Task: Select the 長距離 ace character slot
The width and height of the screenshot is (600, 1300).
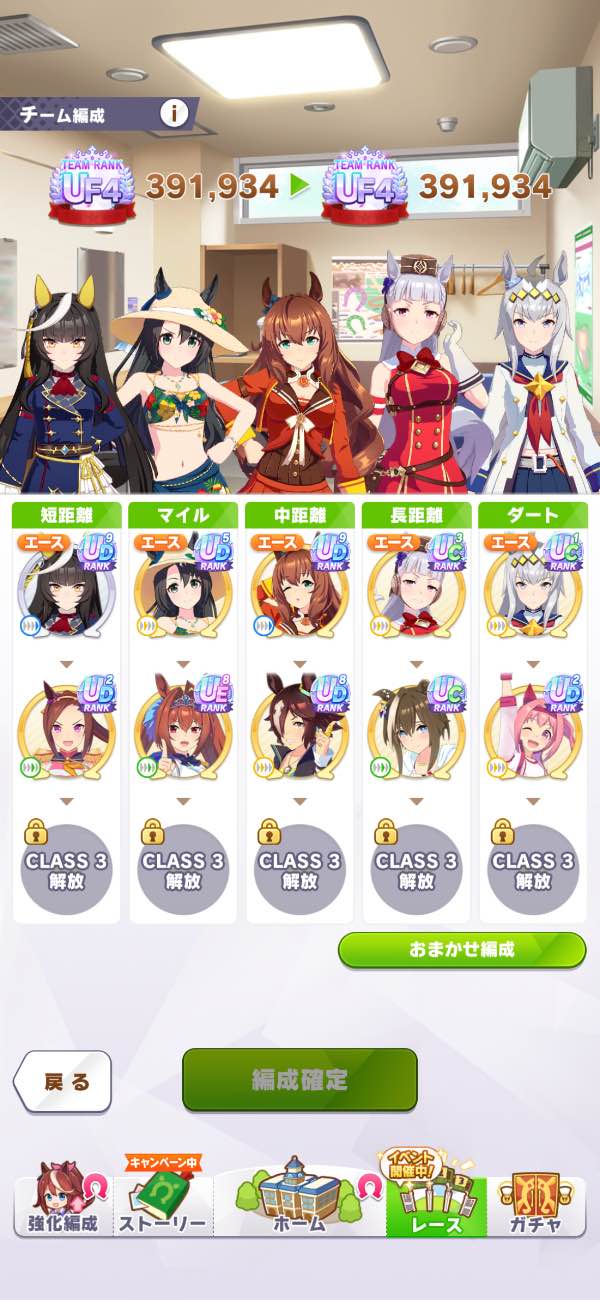Action: pyautogui.click(x=416, y=590)
